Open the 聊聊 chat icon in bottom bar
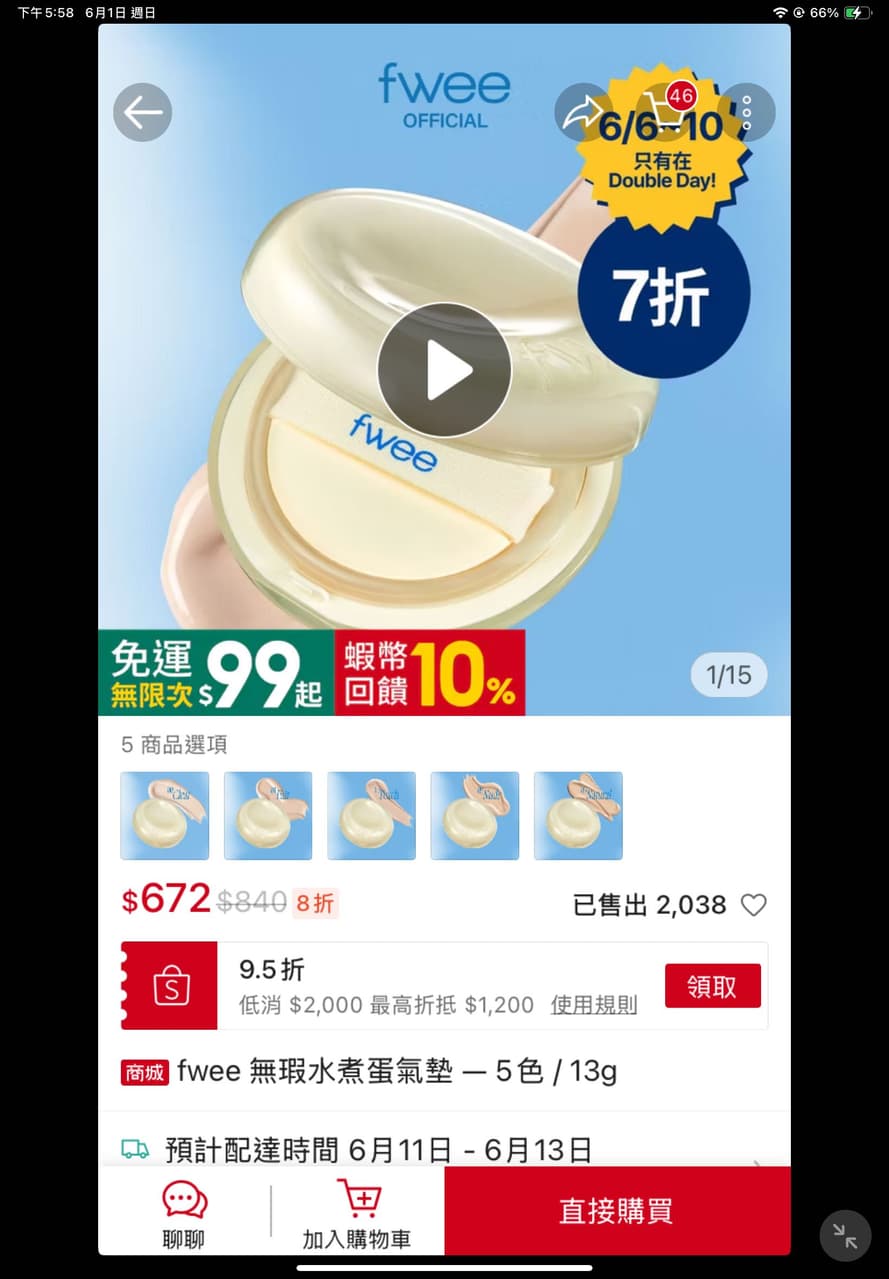 183,1210
